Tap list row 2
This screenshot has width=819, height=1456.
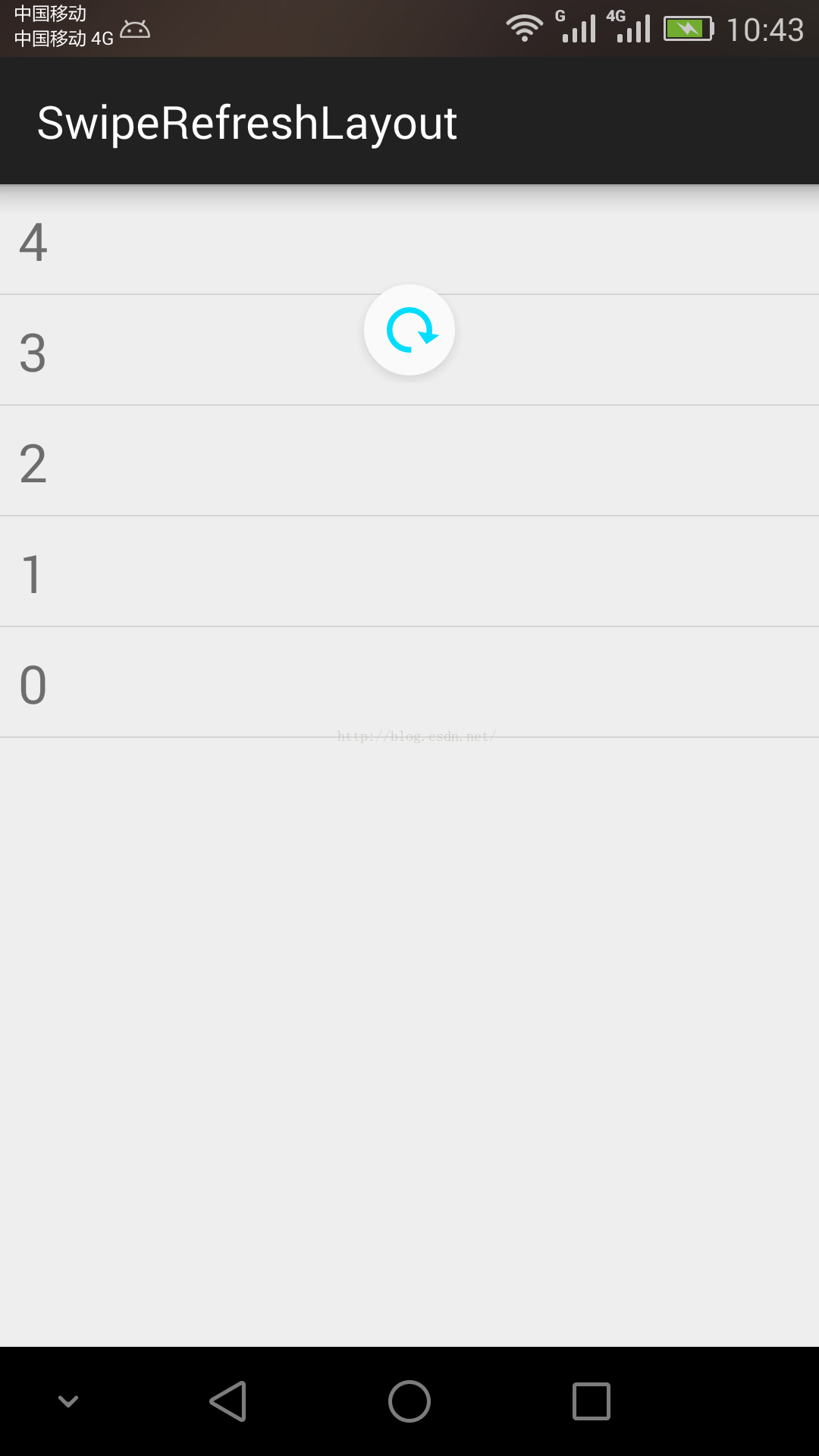[409, 461]
